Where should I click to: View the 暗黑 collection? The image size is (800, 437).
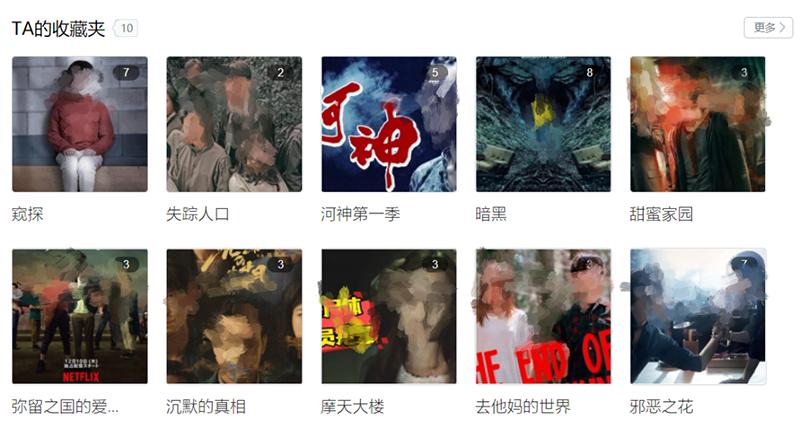(543, 124)
